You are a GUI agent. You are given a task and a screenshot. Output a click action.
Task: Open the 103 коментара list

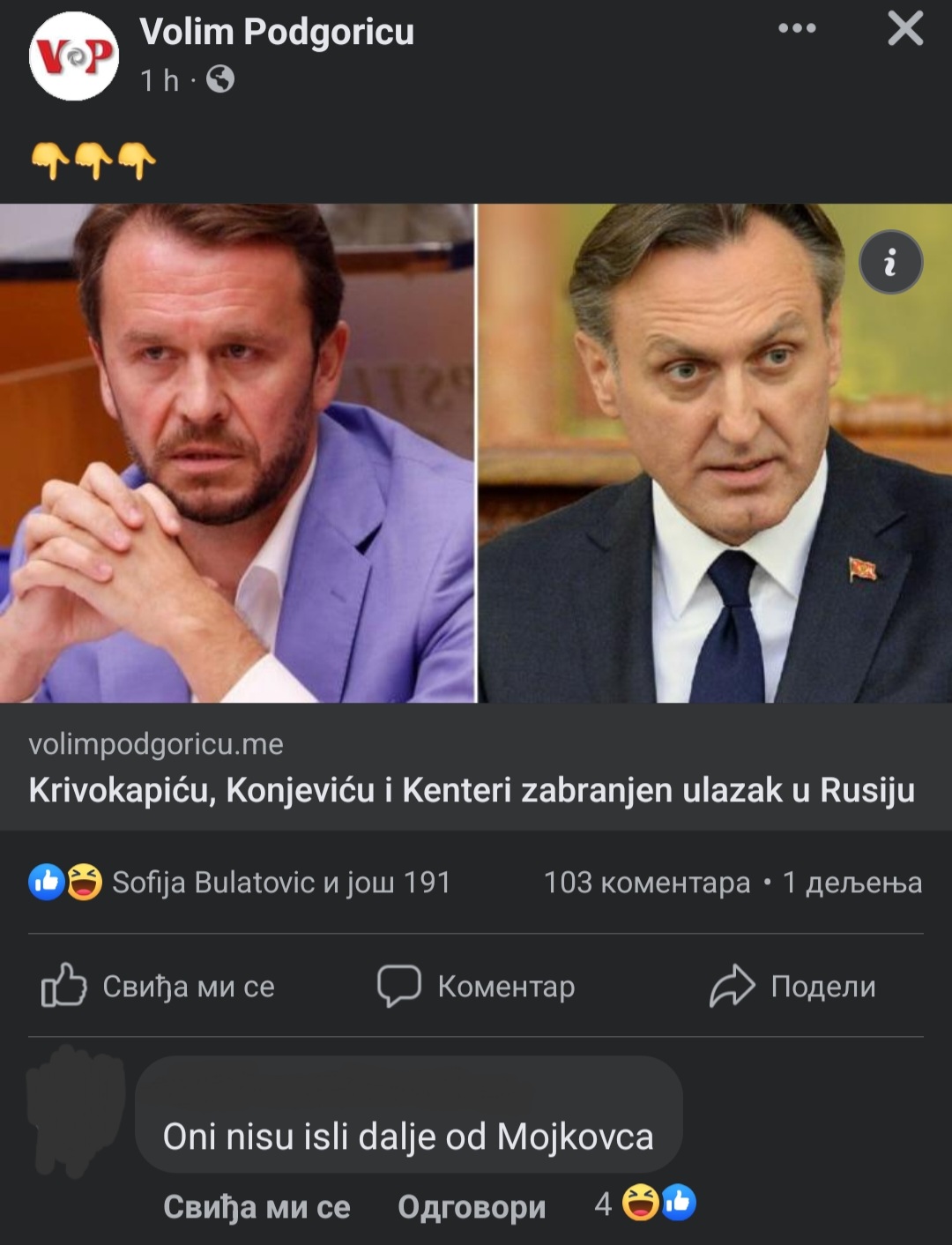[647, 883]
